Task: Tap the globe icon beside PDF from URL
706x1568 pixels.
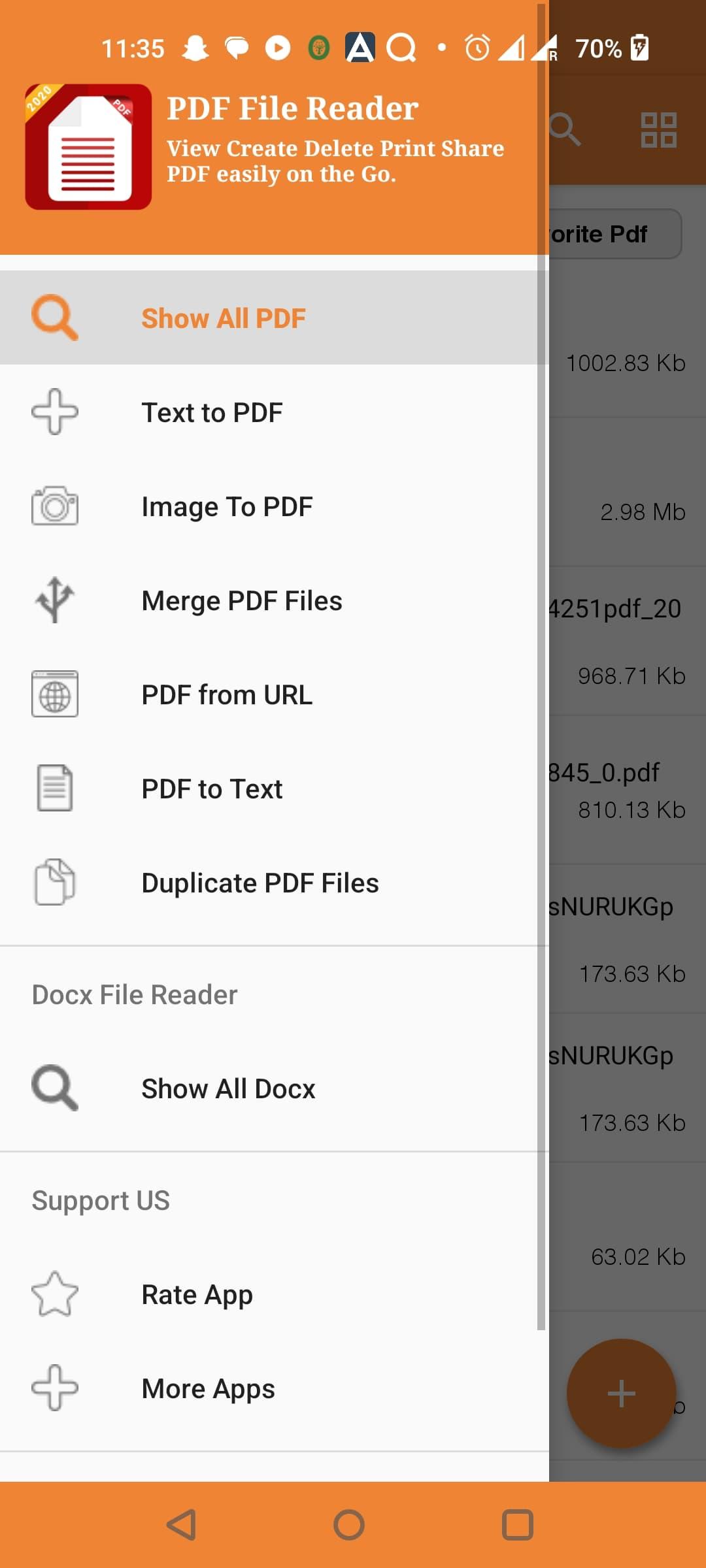Action: pyautogui.click(x=55, y=694)
